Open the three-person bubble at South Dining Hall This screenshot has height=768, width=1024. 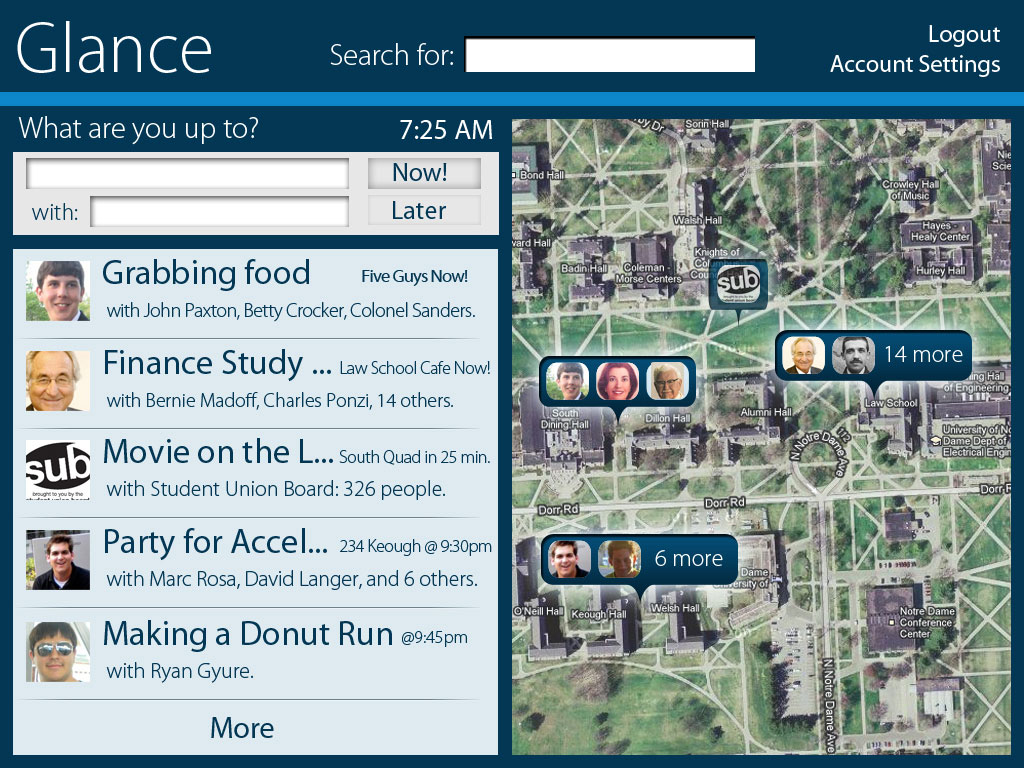[617, 381]
